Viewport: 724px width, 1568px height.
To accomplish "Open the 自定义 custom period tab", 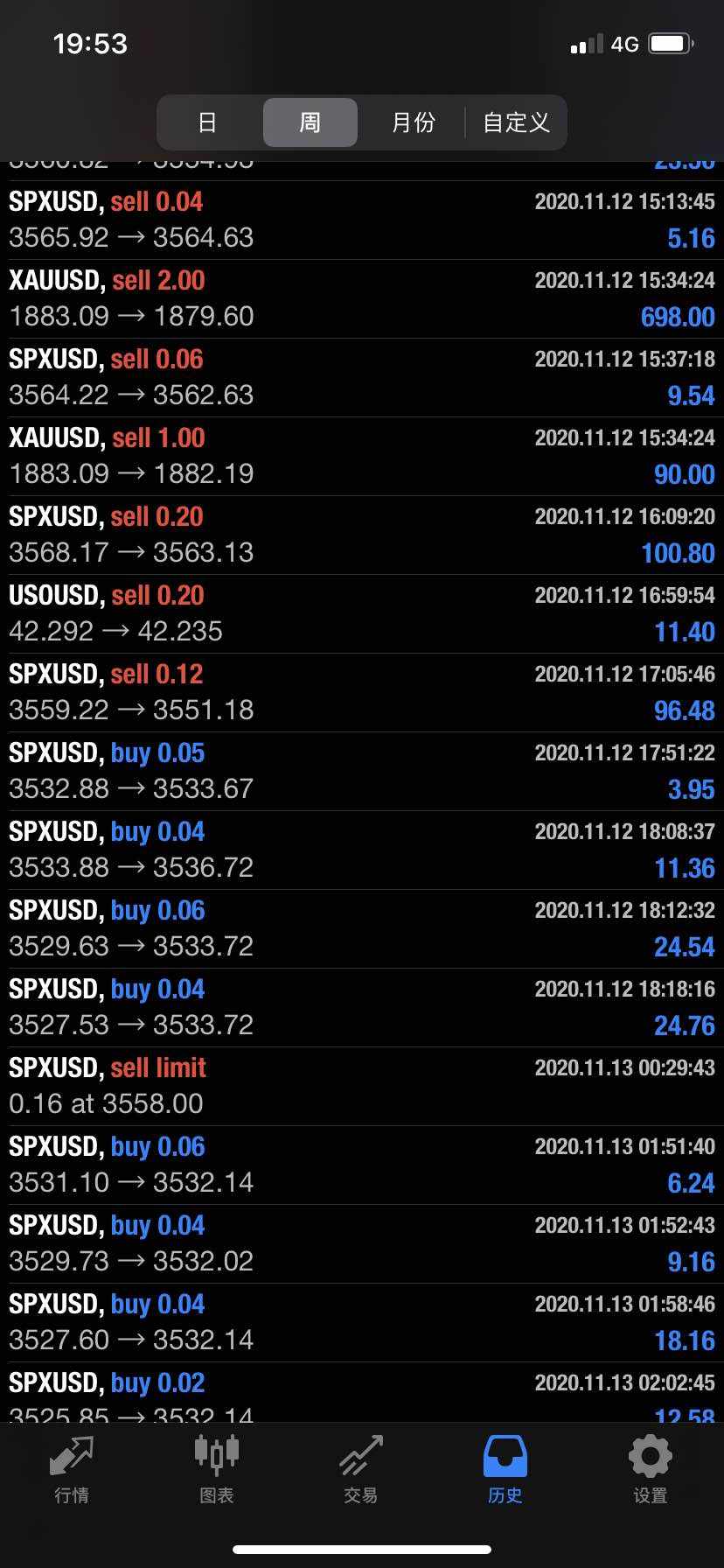I will tap(516, 122).
